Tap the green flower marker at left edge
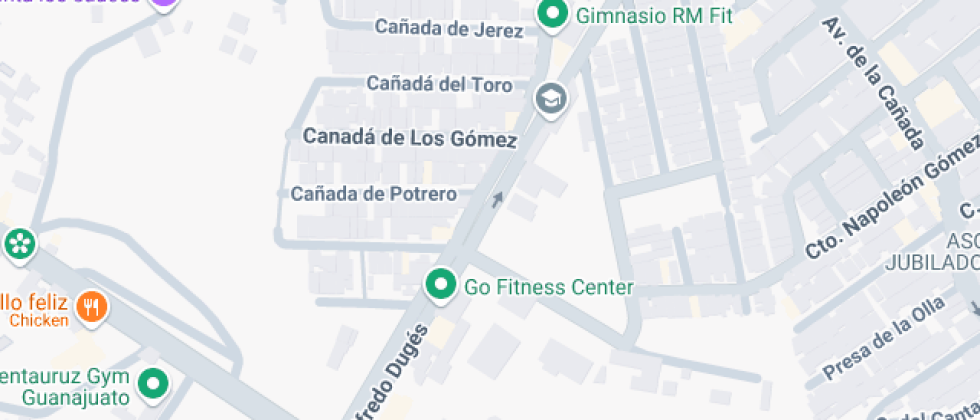The image size is (980, 420). tap(19, 243)
